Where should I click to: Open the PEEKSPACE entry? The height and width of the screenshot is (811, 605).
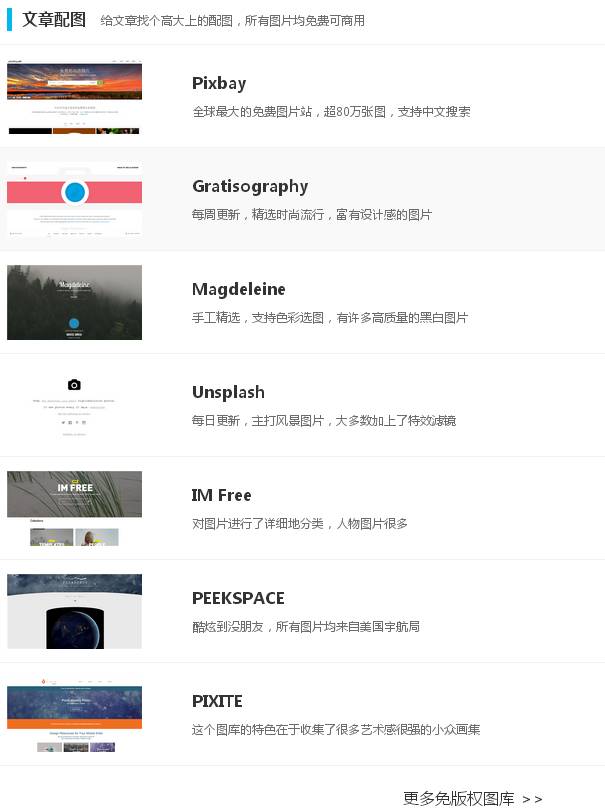point(238,599)
